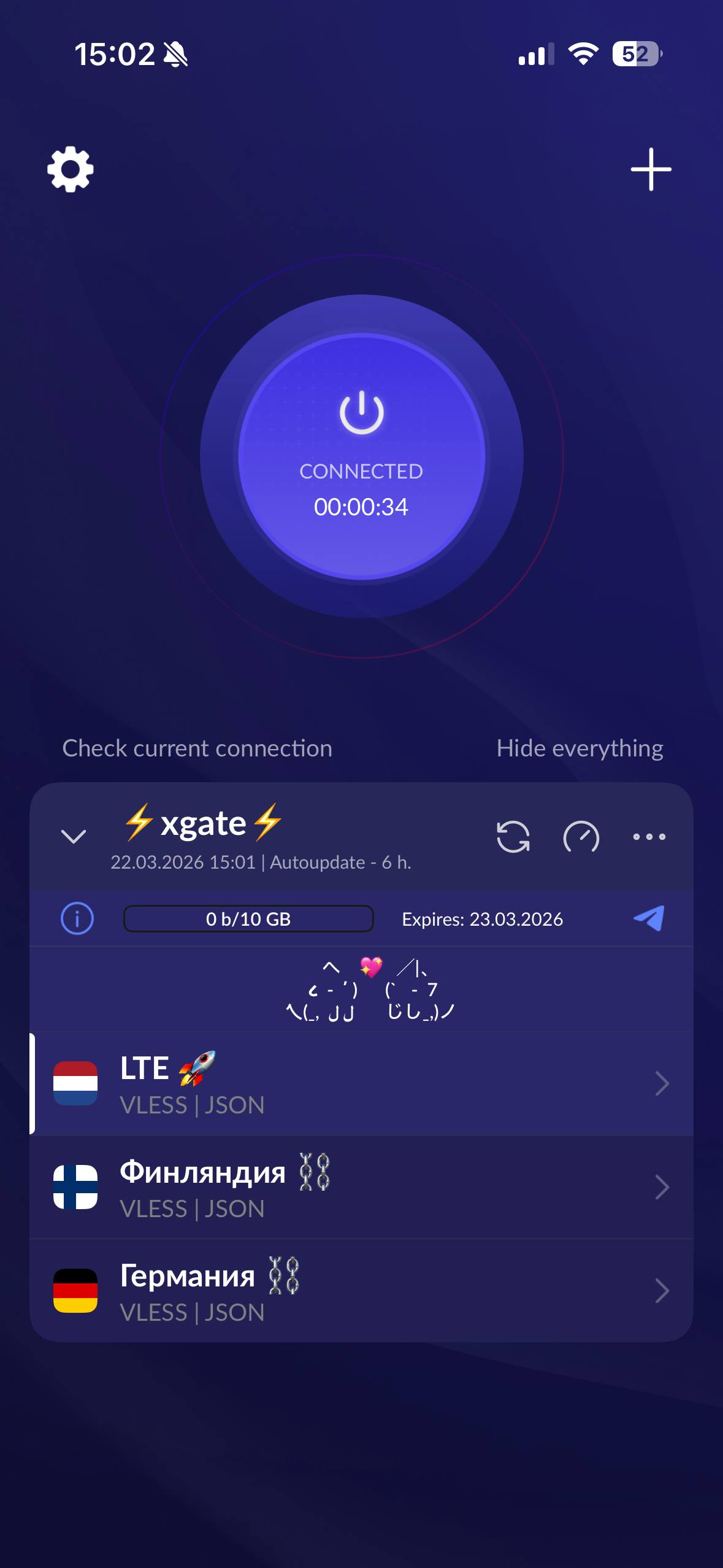The width and height of the screenshot is (723, 1568).
Task: Run the speed test gauge for xgate
Action: 581,837
